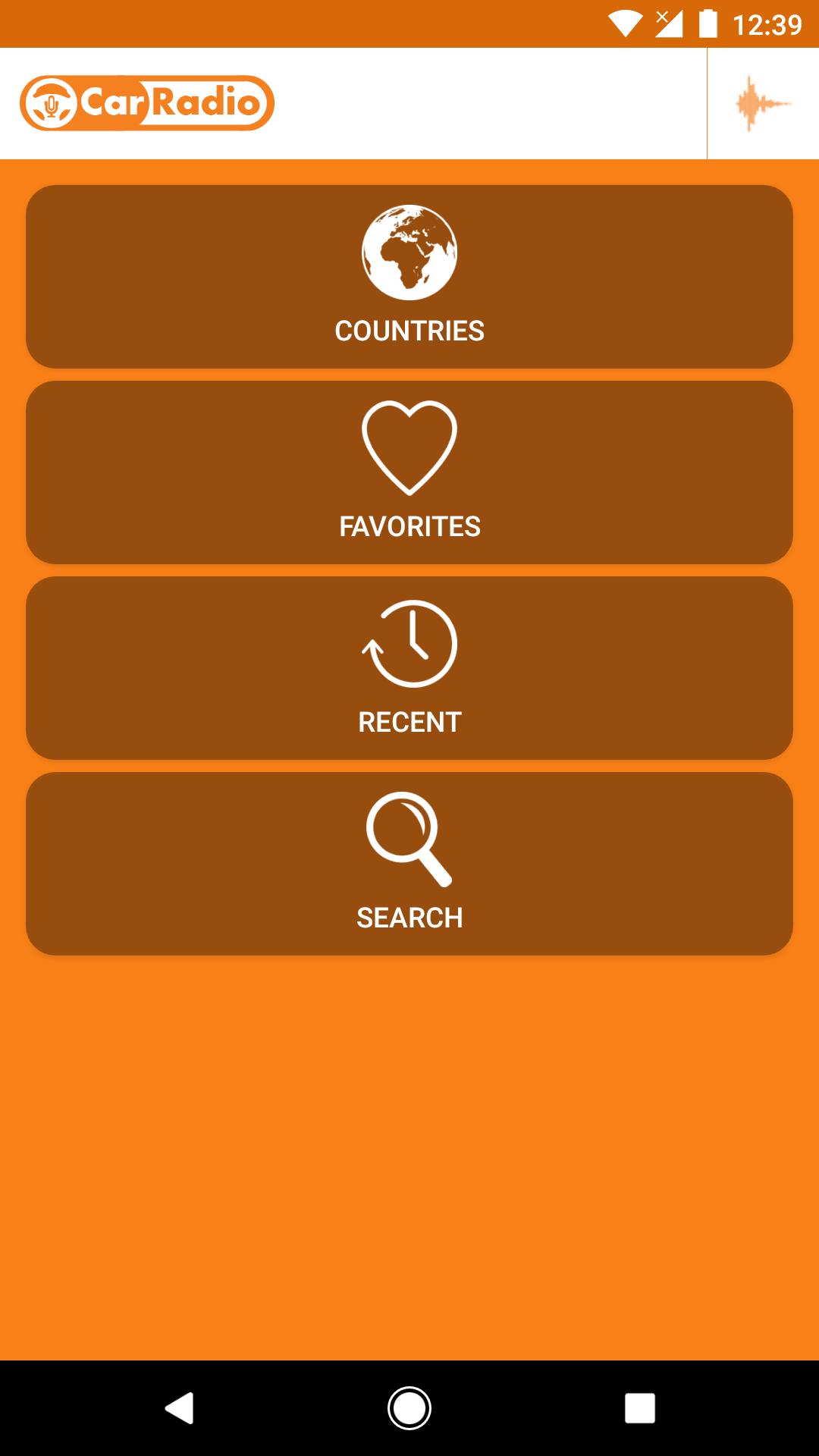Open your Favorites stations
This screenshot has height=1456, width=819.
point(409,472)
